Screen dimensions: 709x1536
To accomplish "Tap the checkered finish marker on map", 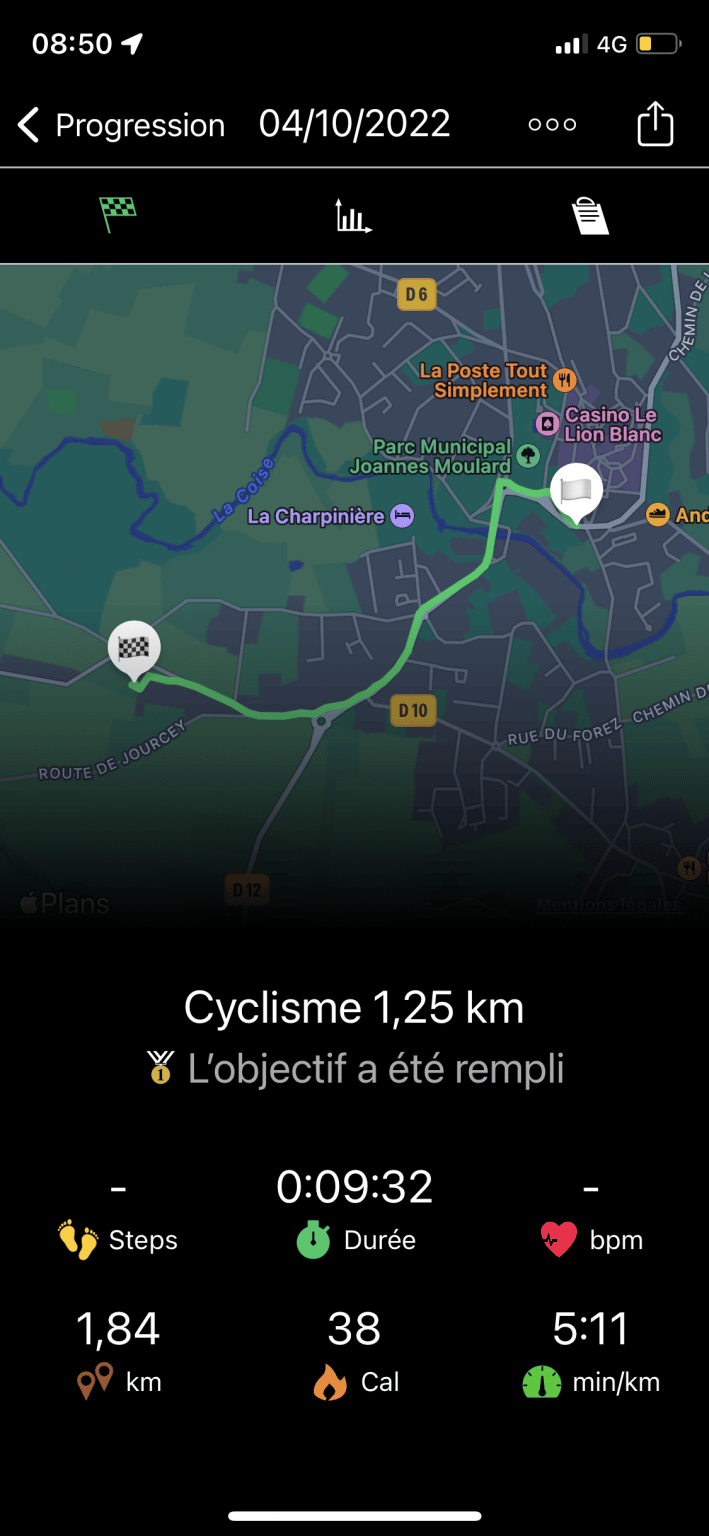I will (x=134, y=650).
